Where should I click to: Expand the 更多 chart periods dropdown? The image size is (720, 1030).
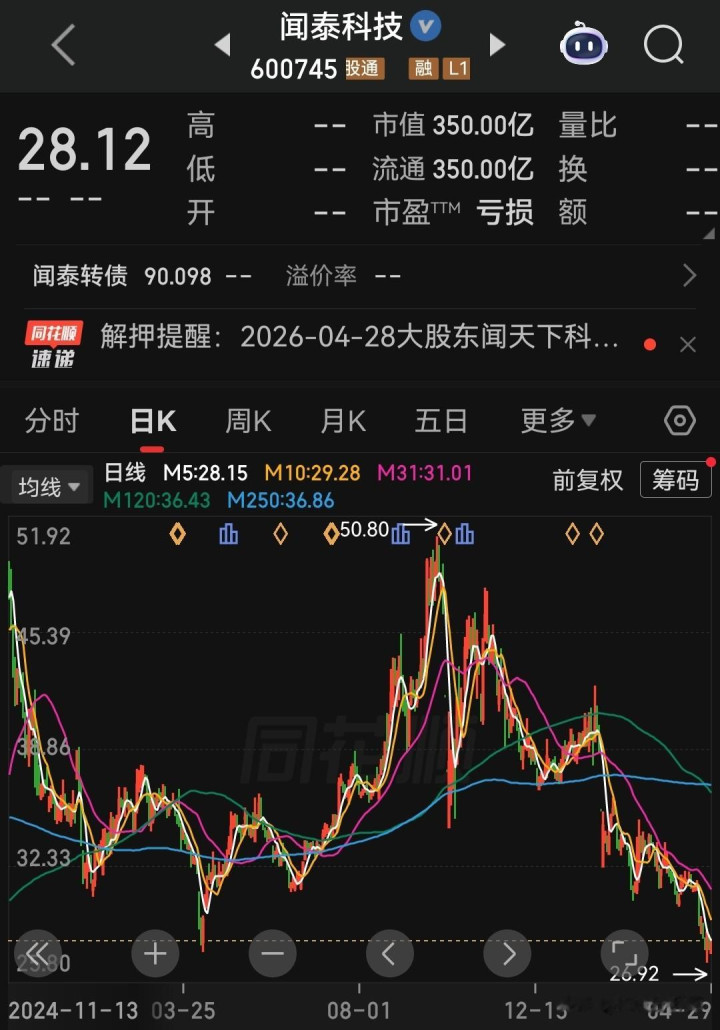pyautogui.click(x=558, y=420)
